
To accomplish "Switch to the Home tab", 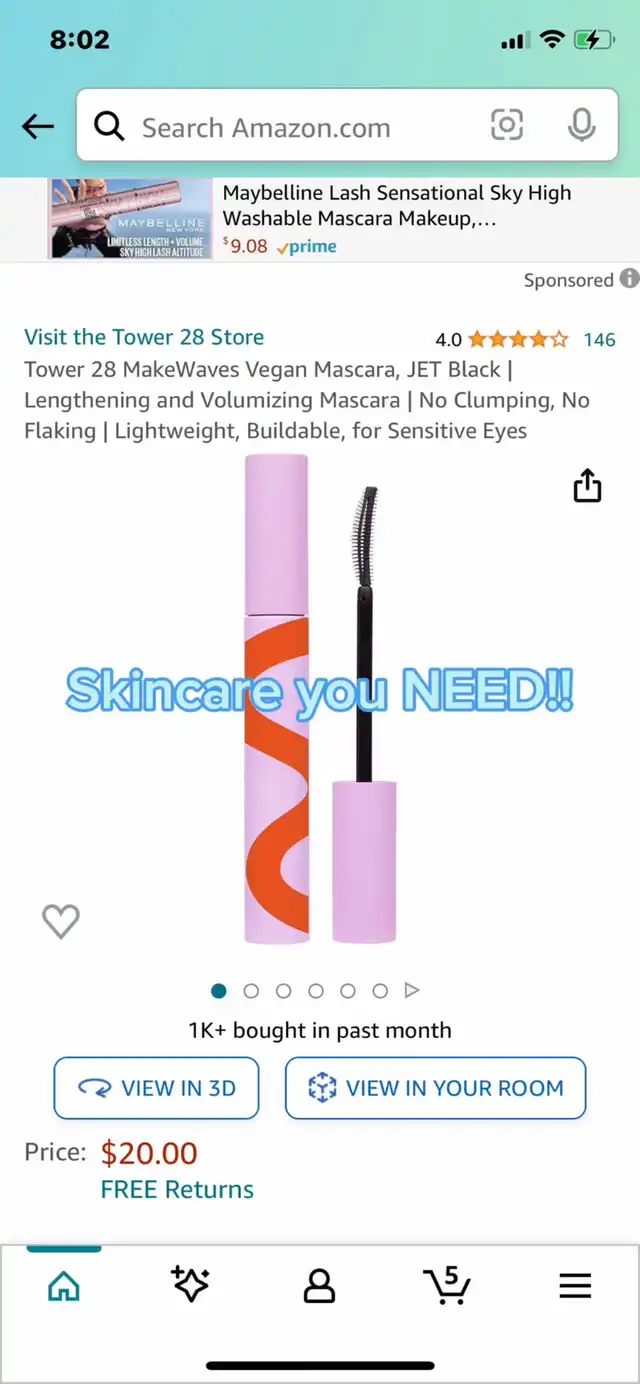I will (64, 1287).
